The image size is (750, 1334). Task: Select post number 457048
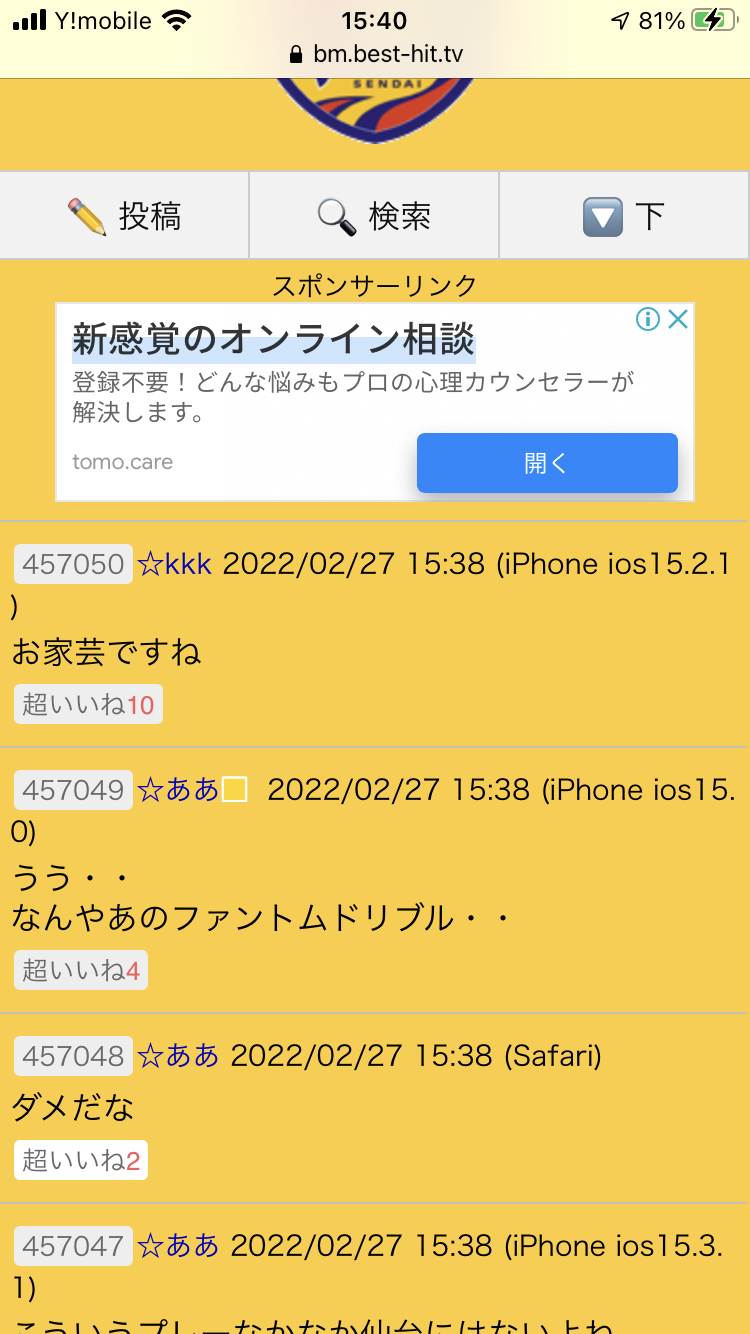coord(73,1056)
